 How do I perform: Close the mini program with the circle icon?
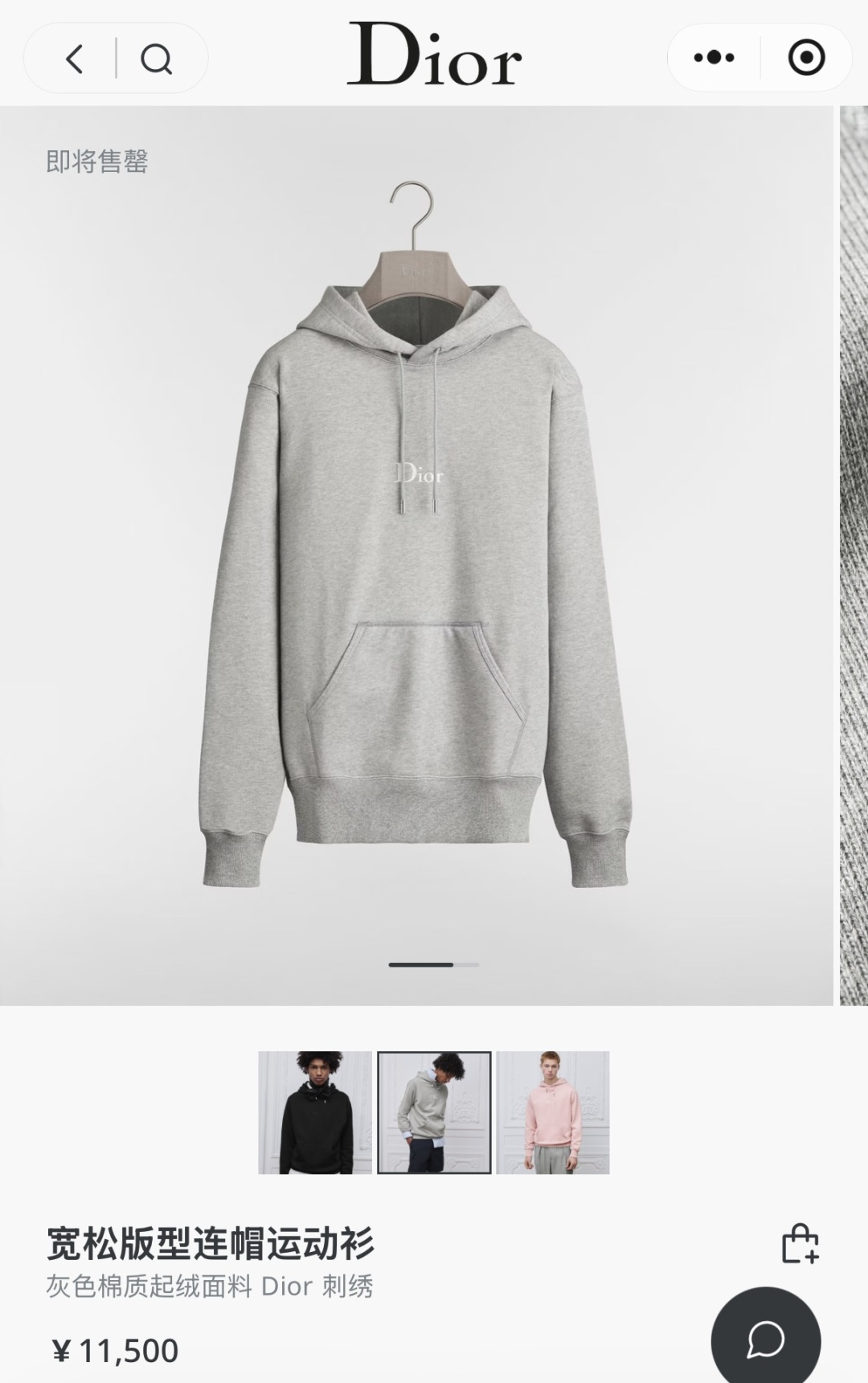[x=806, y=58]
